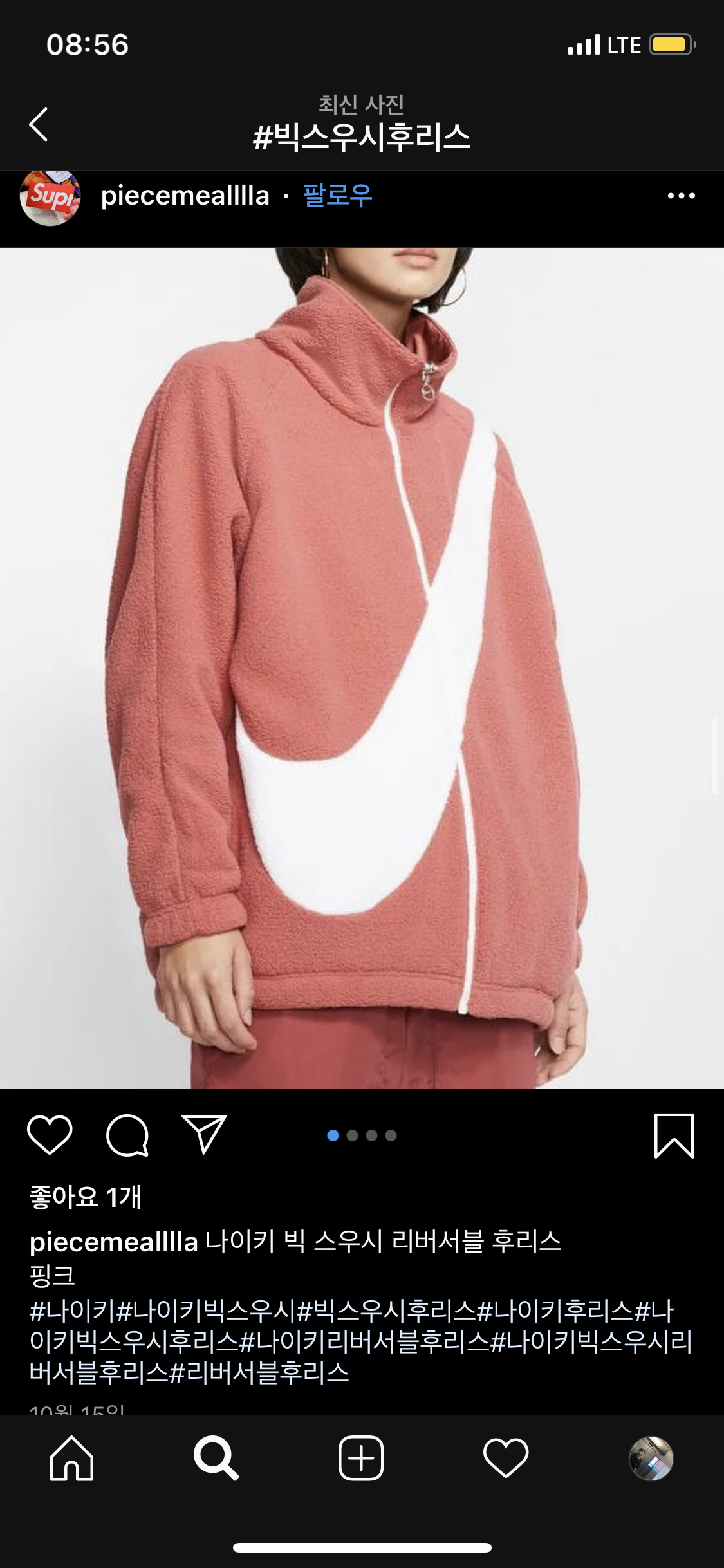Comment on the fleece post
The height and width of the screenshot is (1568, 724).
(x=127, y=1135)
